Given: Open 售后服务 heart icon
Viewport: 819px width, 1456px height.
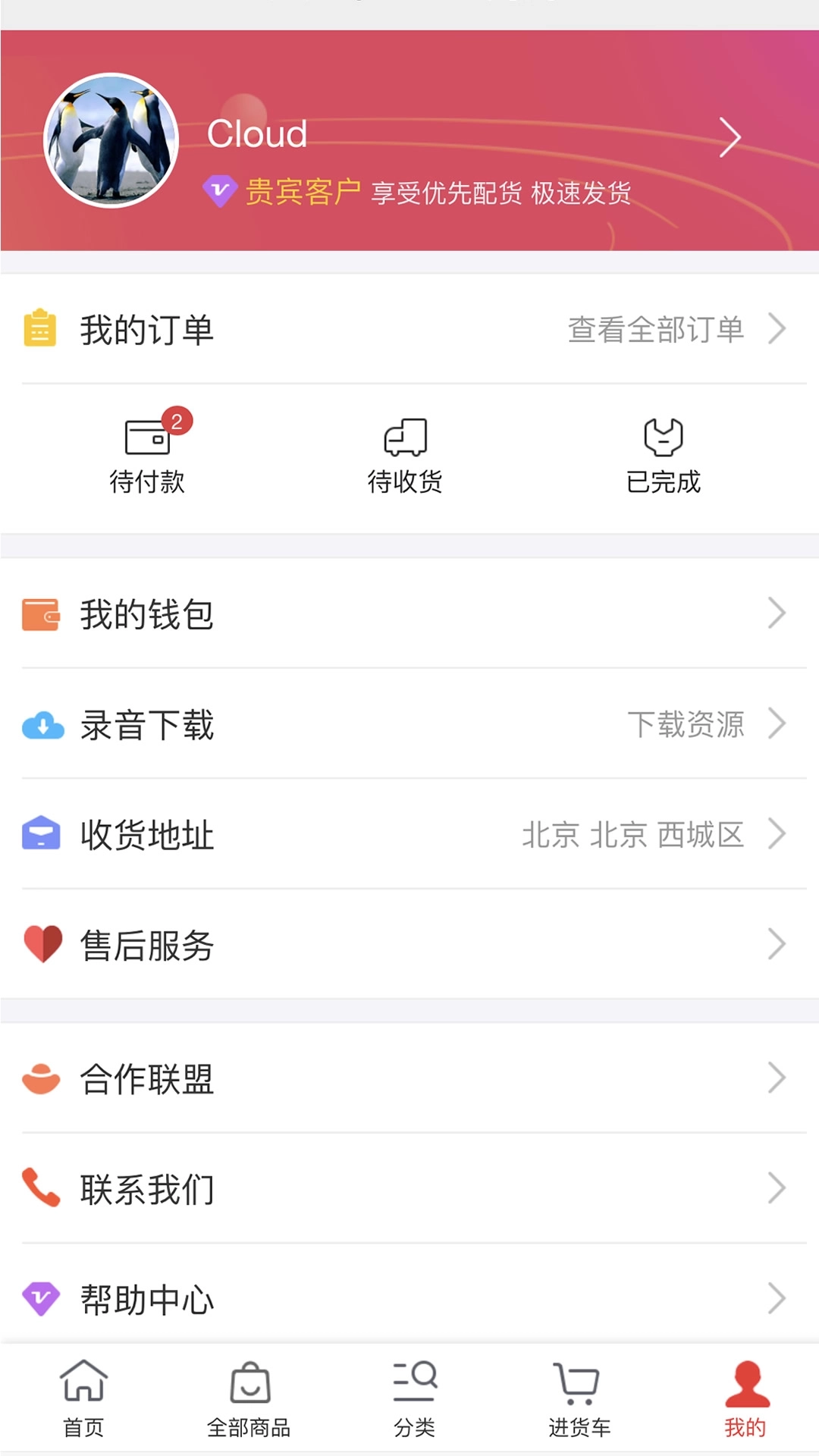Looking at the screenshot, I should [x=43, y=944].
